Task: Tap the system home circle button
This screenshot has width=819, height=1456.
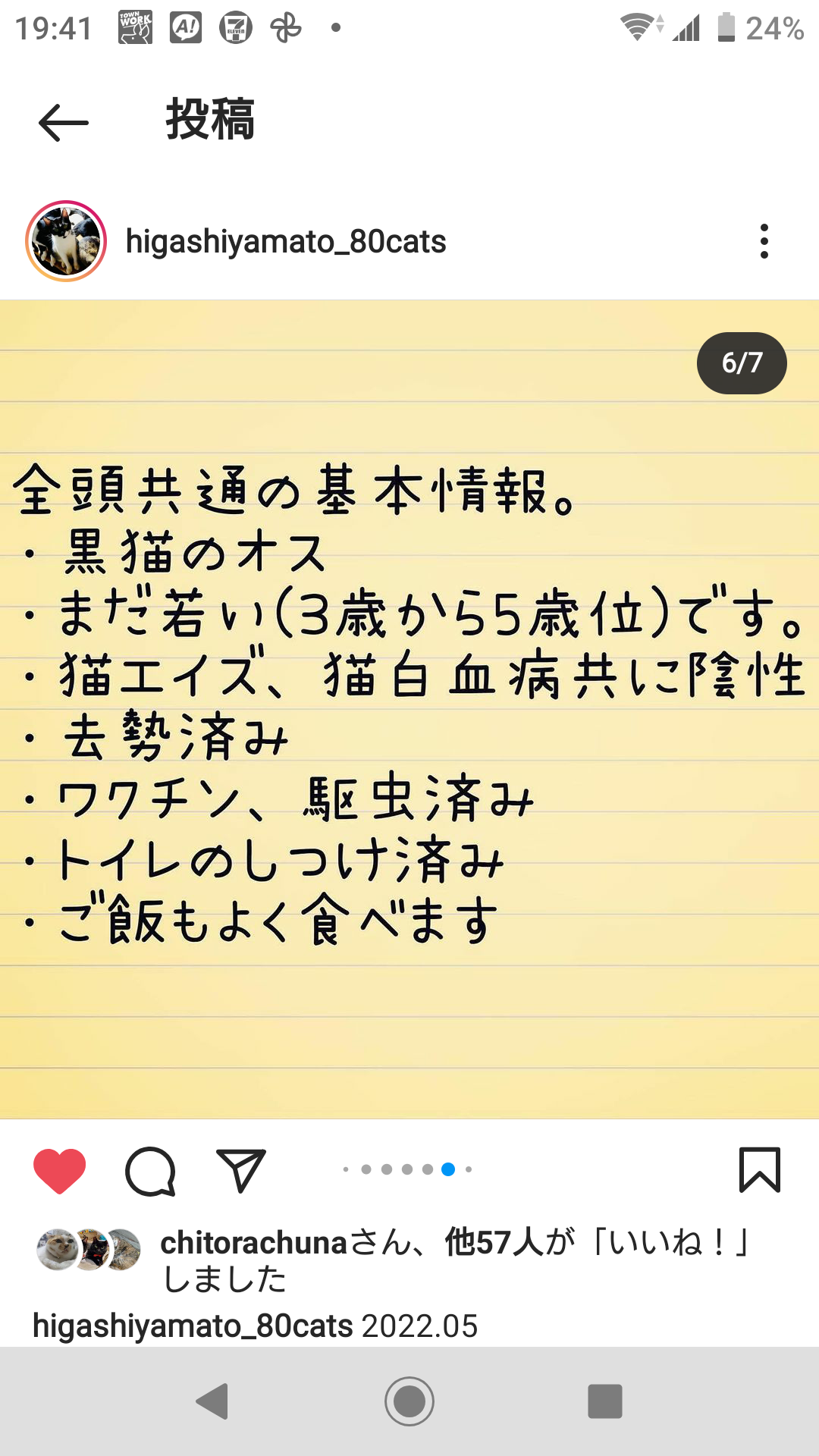Action: point(409,1401)
